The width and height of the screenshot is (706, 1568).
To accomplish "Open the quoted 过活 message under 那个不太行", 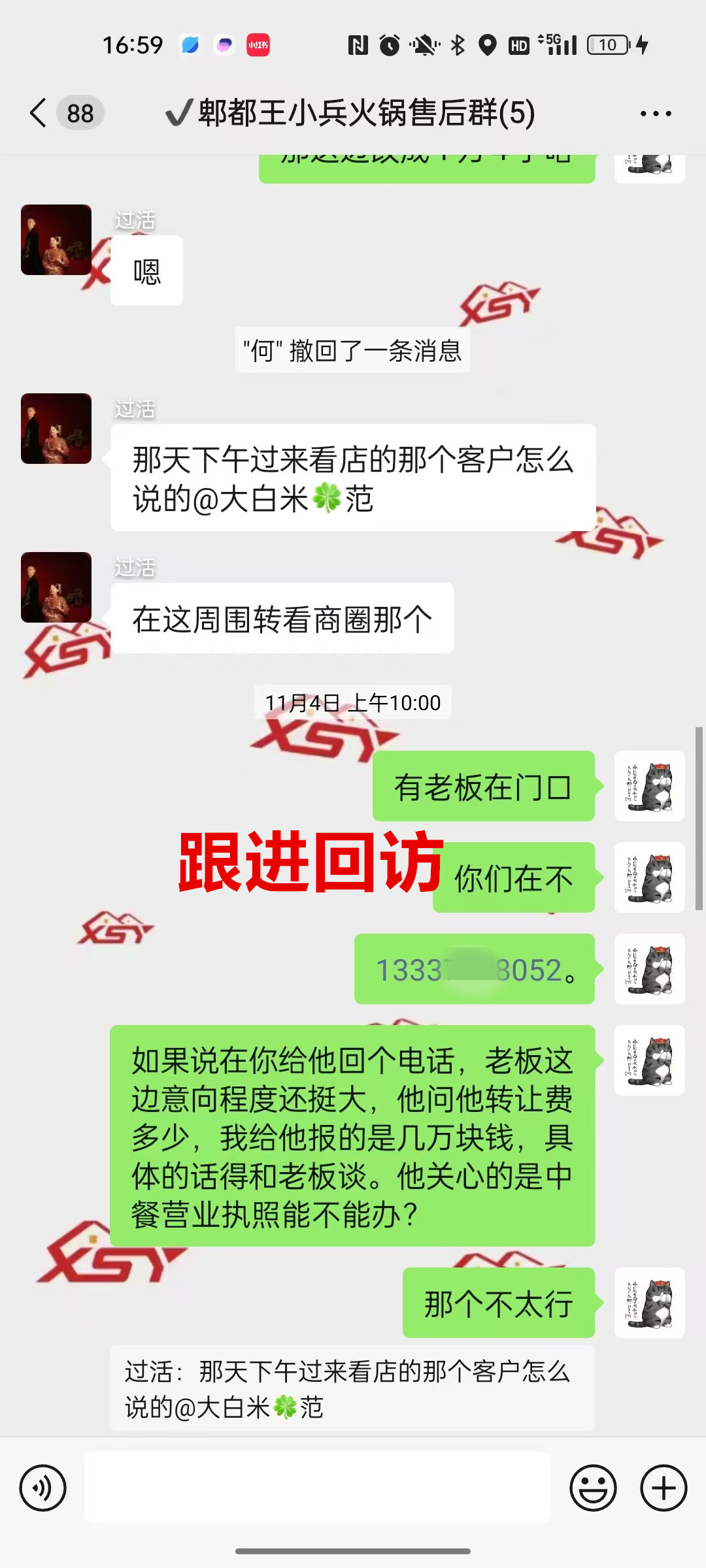I will (352, 1388).
